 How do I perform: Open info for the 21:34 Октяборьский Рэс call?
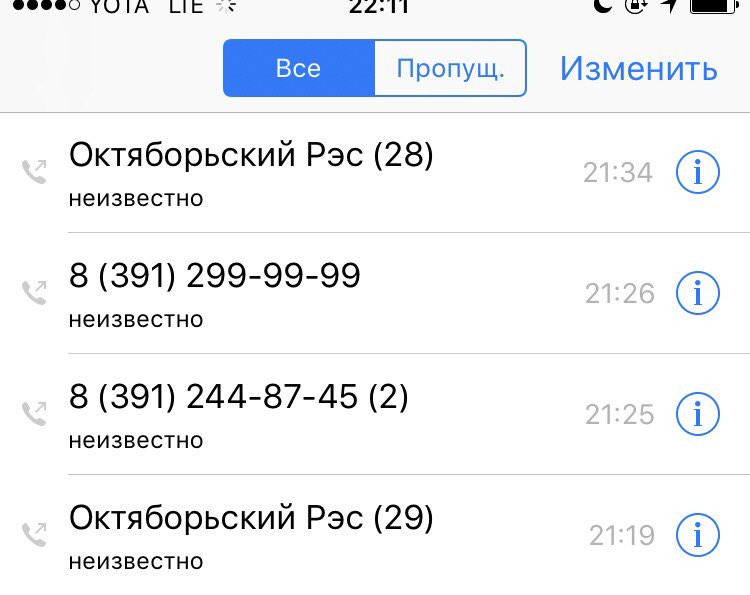tap(698, 173)
